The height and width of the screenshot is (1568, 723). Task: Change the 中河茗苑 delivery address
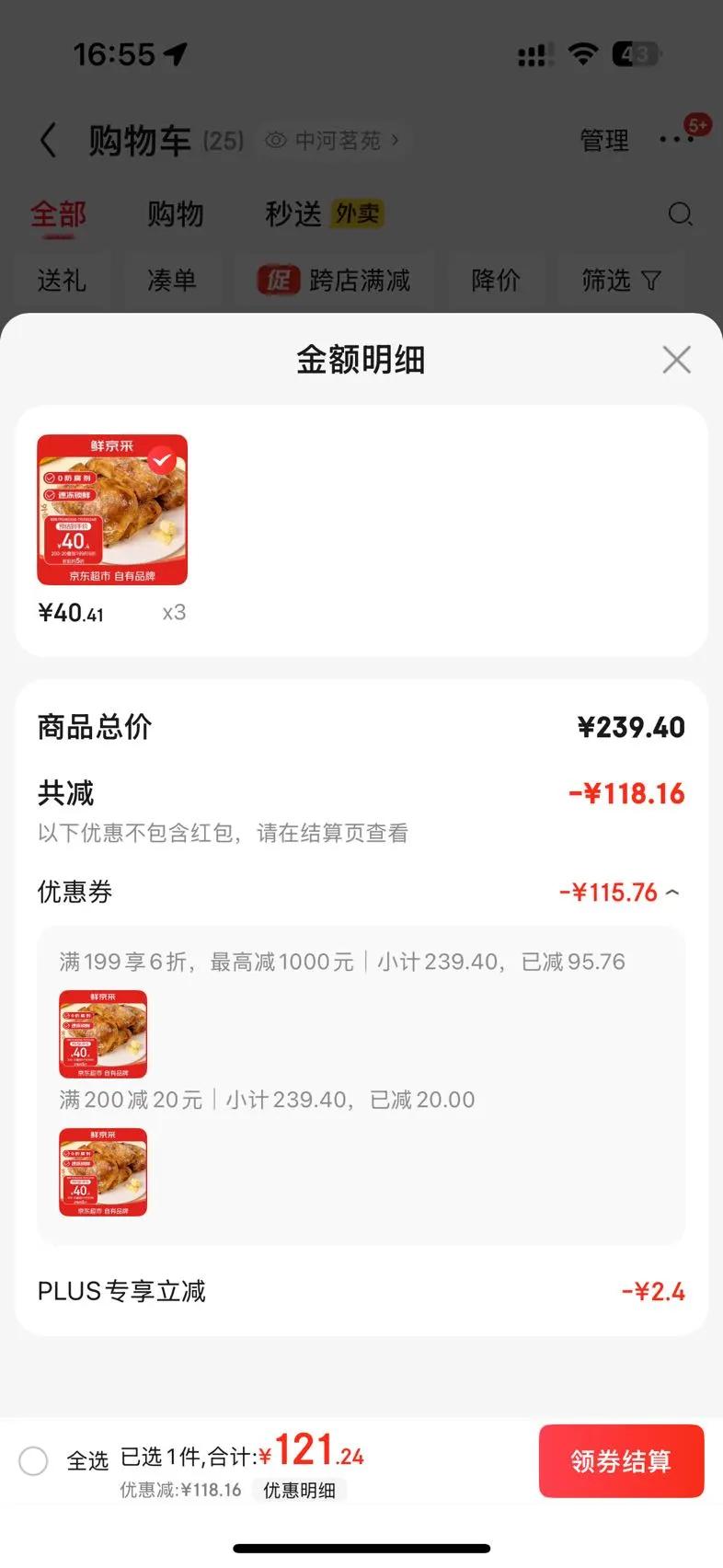[333, 141]
